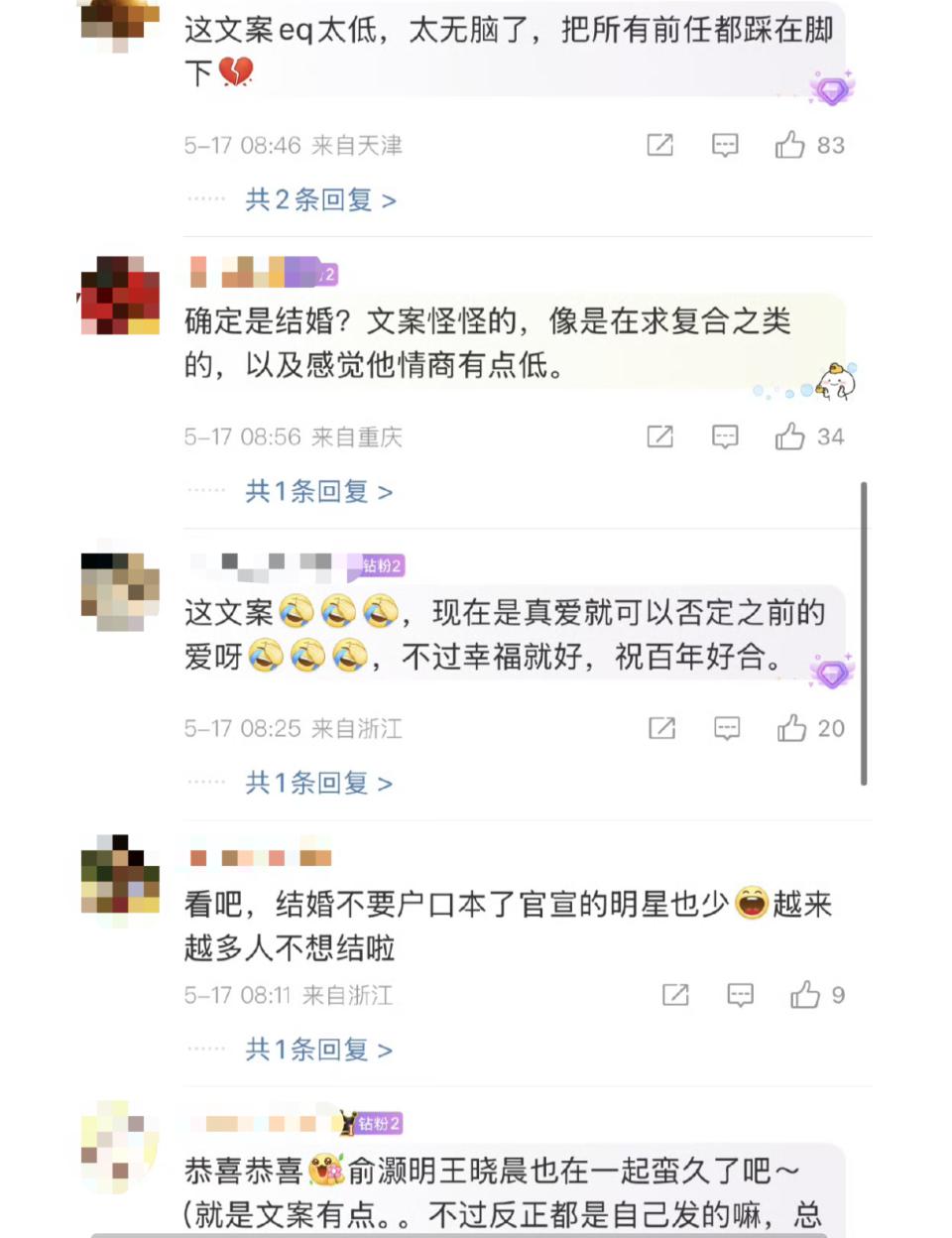Expand 共2条回复 under the 天津 comment
This screenshot has height=1238, width=952.
click(319, 200)
